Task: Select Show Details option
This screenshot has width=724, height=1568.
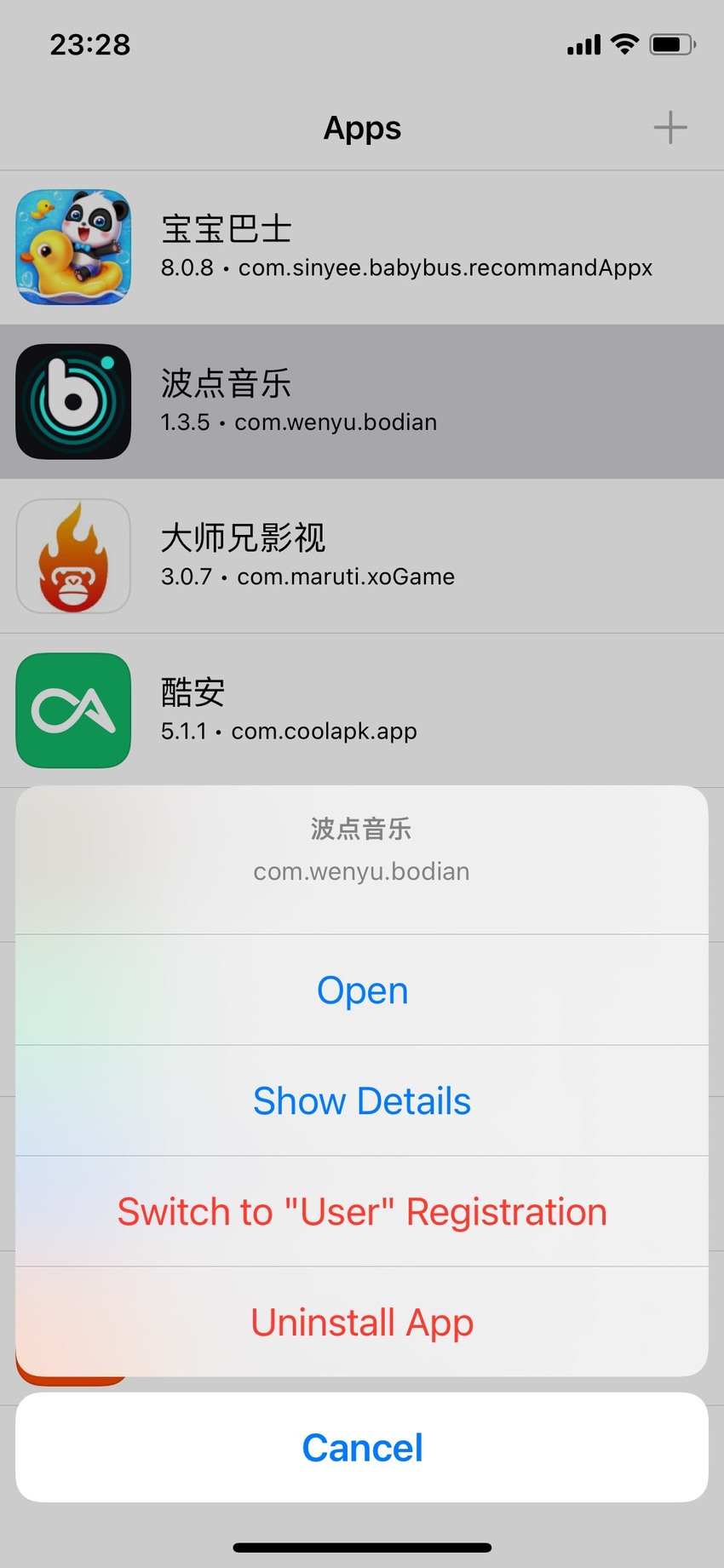Action: 362,1101
